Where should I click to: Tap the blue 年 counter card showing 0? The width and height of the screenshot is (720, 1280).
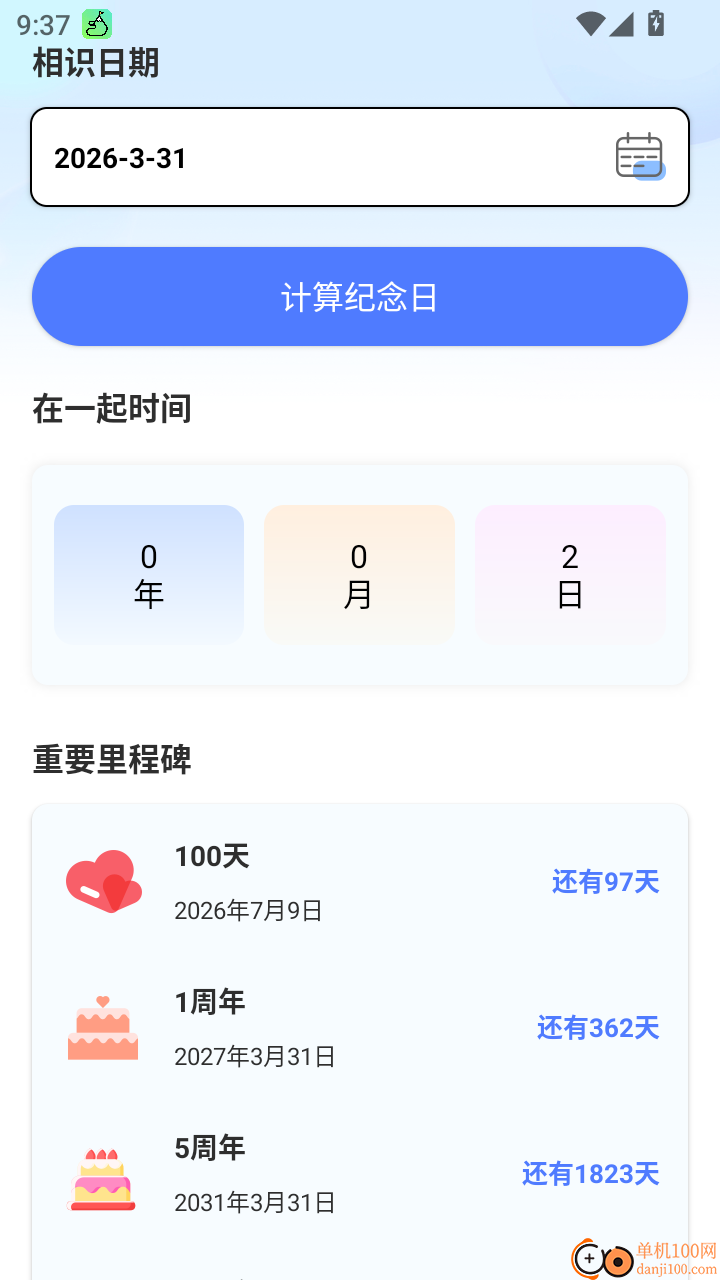(x=148, y=574)
